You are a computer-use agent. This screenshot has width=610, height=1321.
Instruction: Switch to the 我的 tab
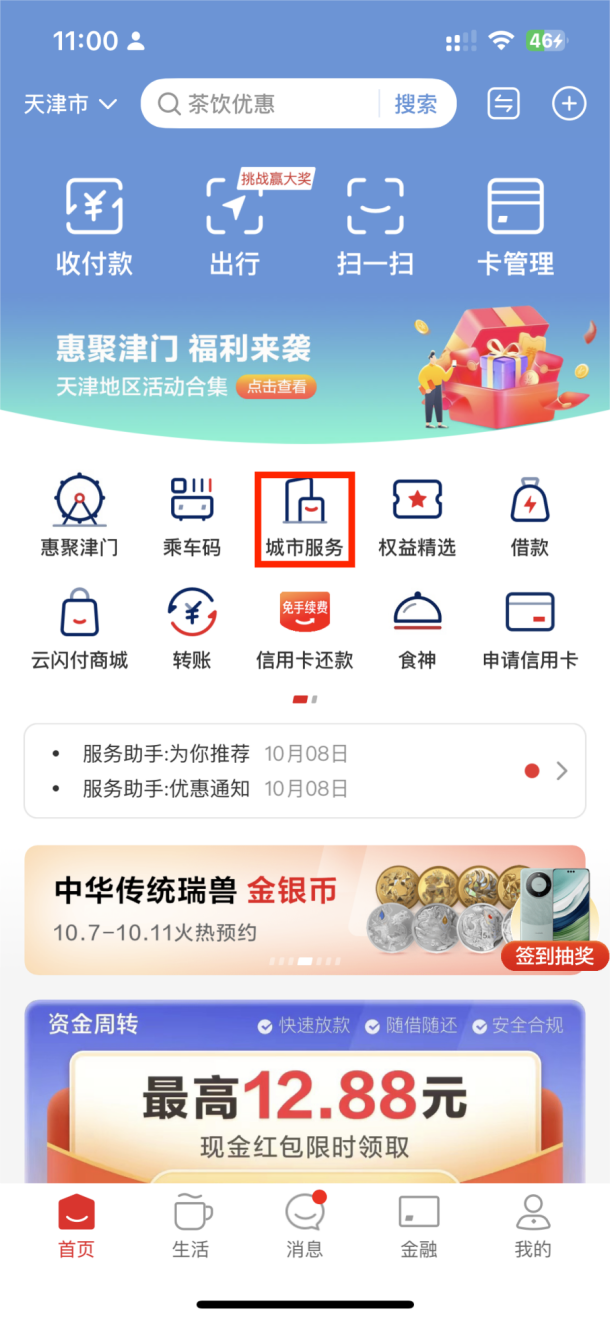533,1224
